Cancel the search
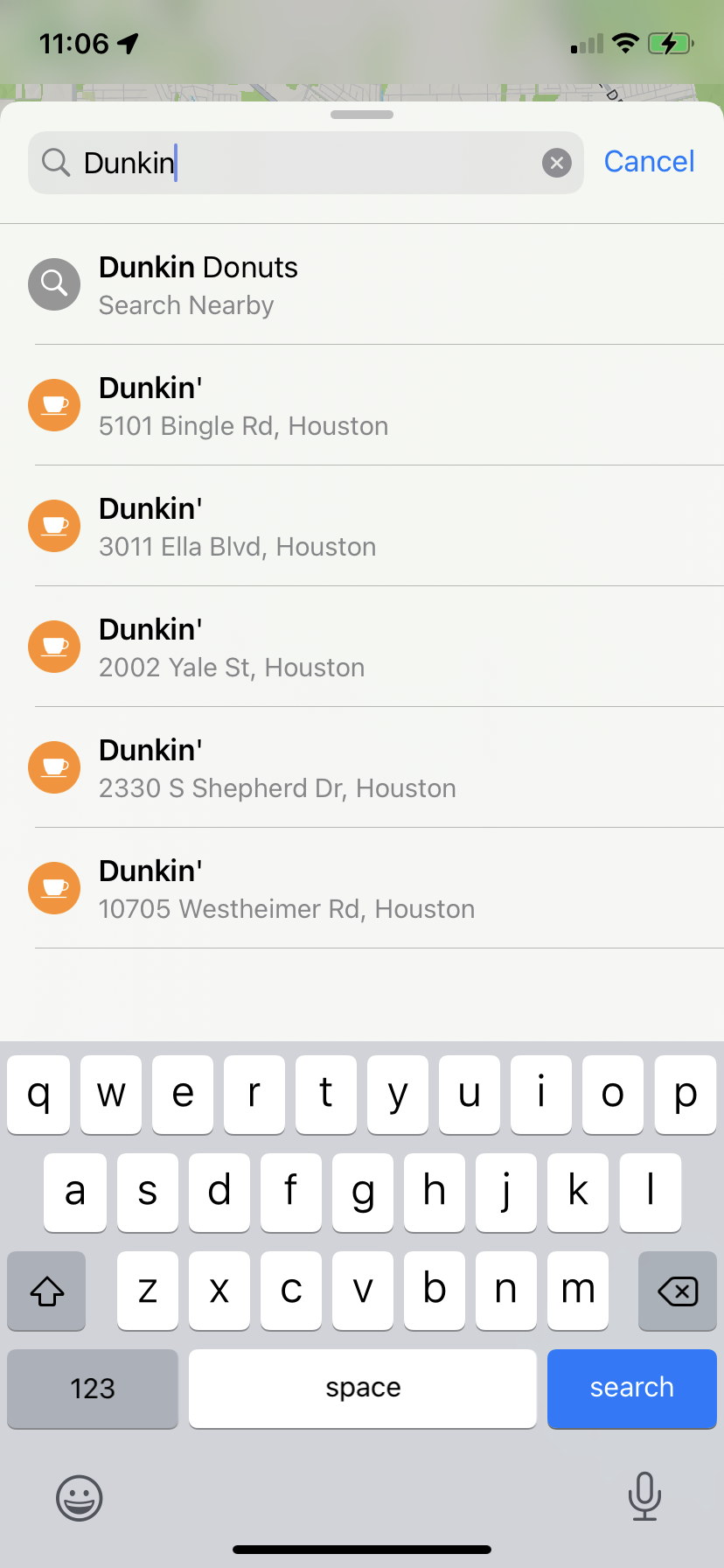Image resolution: width=724 pixels, height=1568 pixels. click(649, 162)
